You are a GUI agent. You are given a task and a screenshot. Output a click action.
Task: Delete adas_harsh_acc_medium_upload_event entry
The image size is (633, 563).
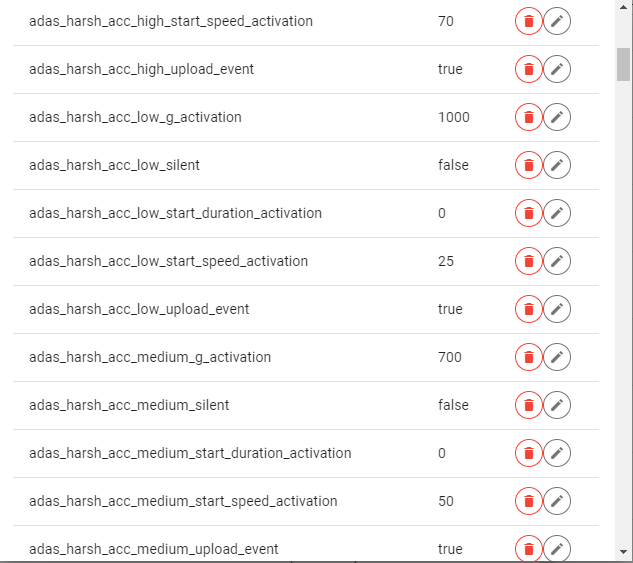[x=528, y=549]
